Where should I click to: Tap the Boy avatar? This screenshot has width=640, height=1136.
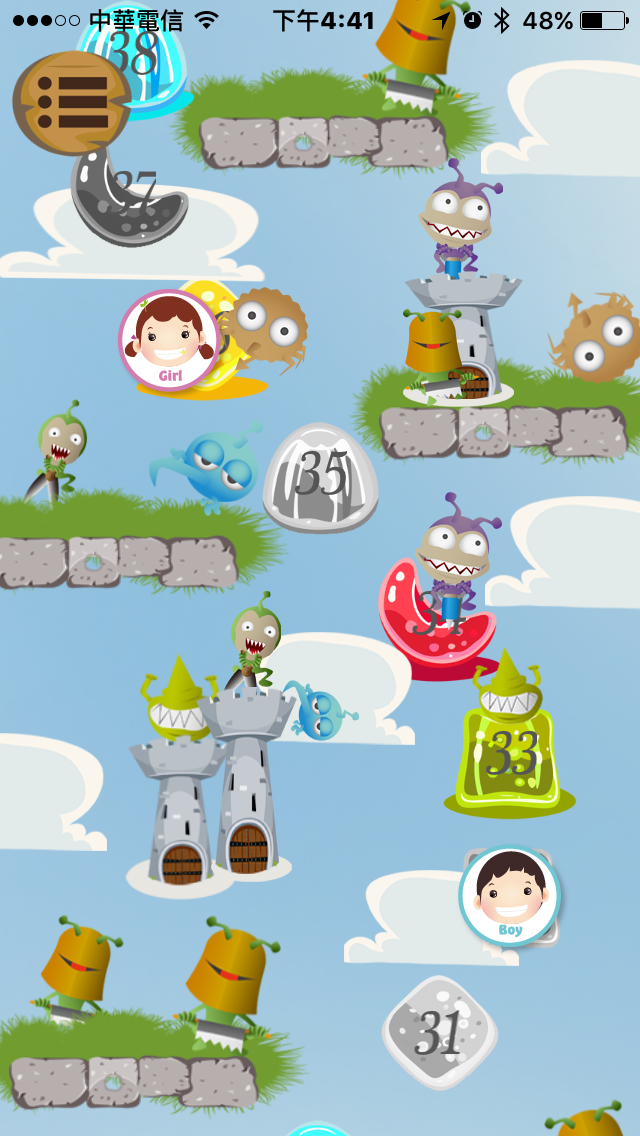point(510,896)
